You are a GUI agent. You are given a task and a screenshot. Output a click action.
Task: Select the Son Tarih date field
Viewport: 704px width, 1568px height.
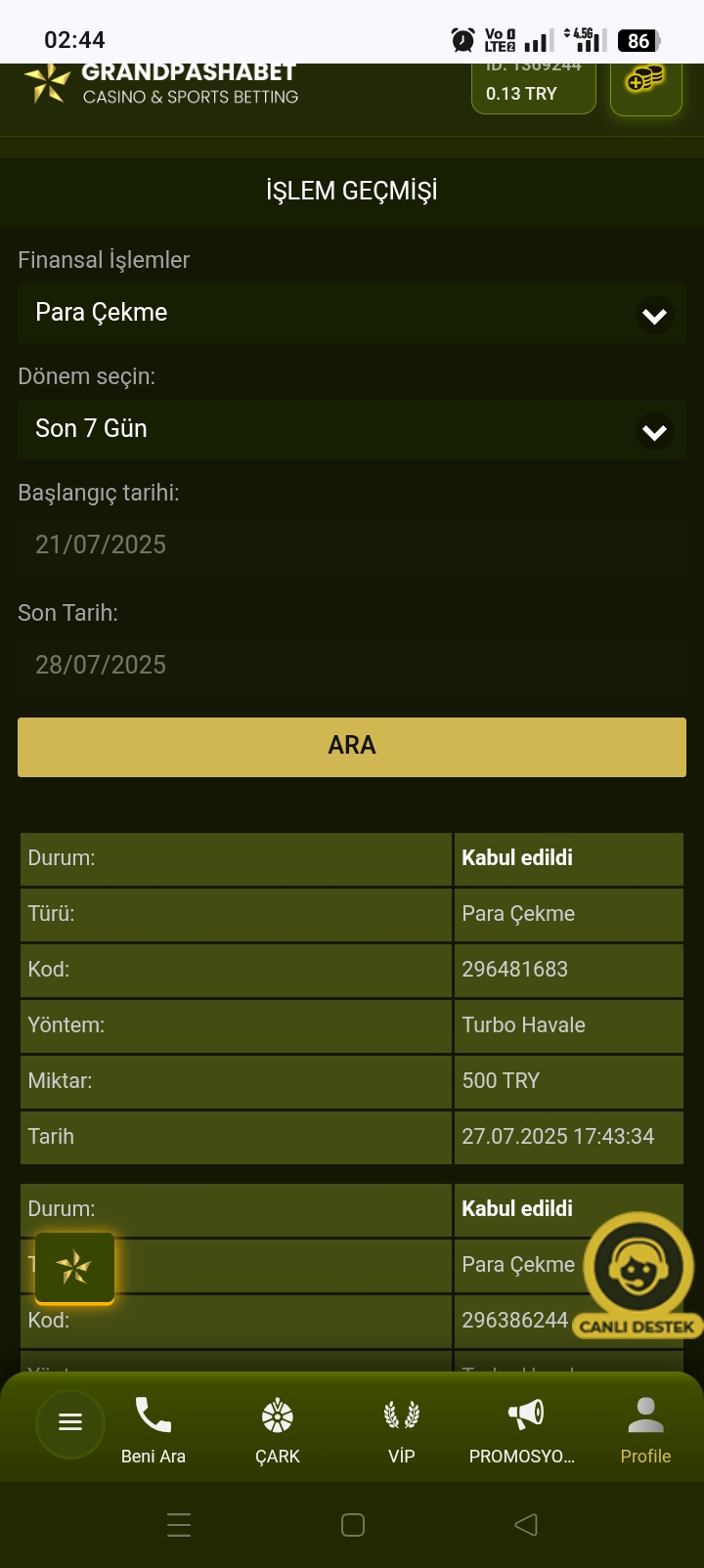tap(352, 665)
